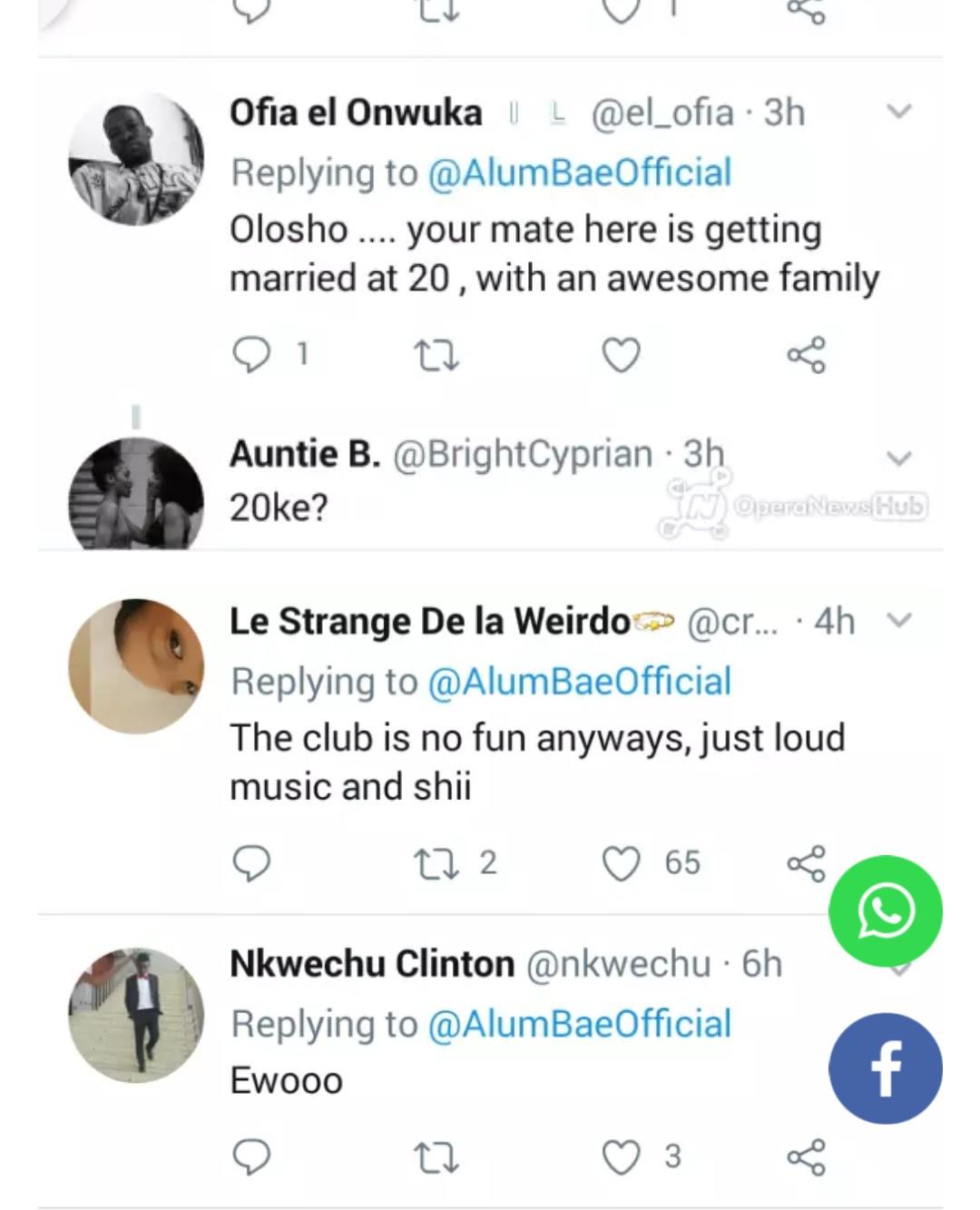Reply to Ofia el Onwuka's tweet
980x1210 pixels.
(251, 355)
